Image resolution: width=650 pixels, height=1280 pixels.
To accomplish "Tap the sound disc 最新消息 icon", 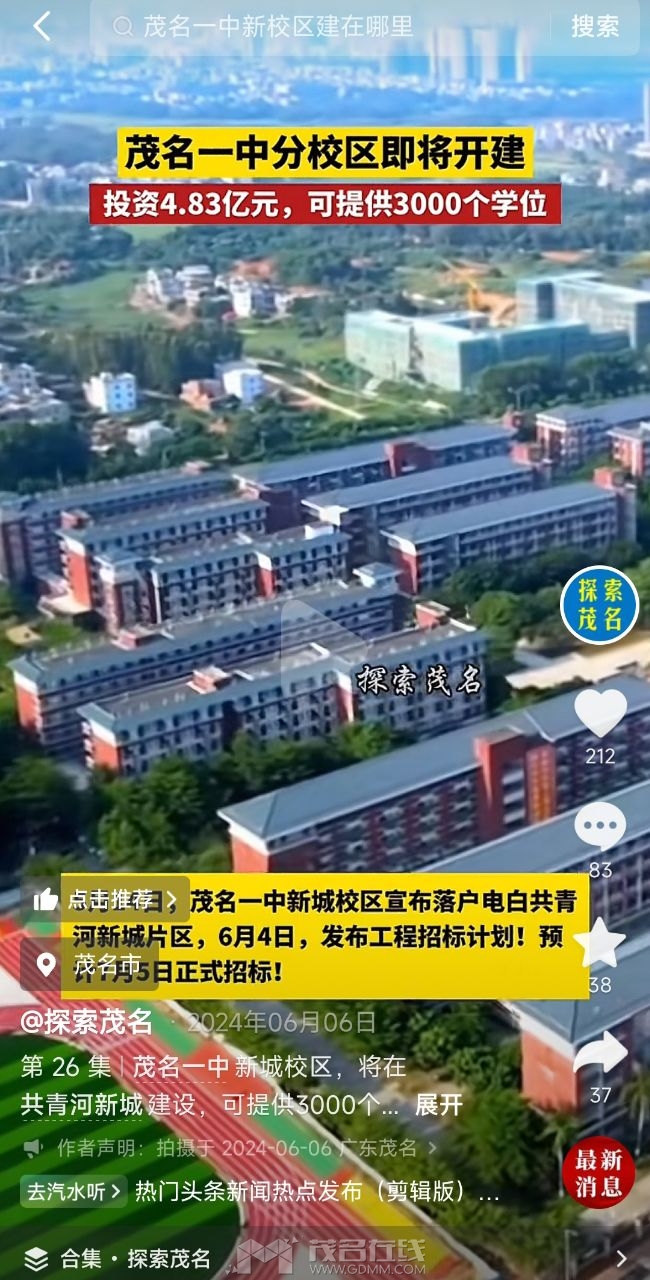I will tap(598, 1173).
